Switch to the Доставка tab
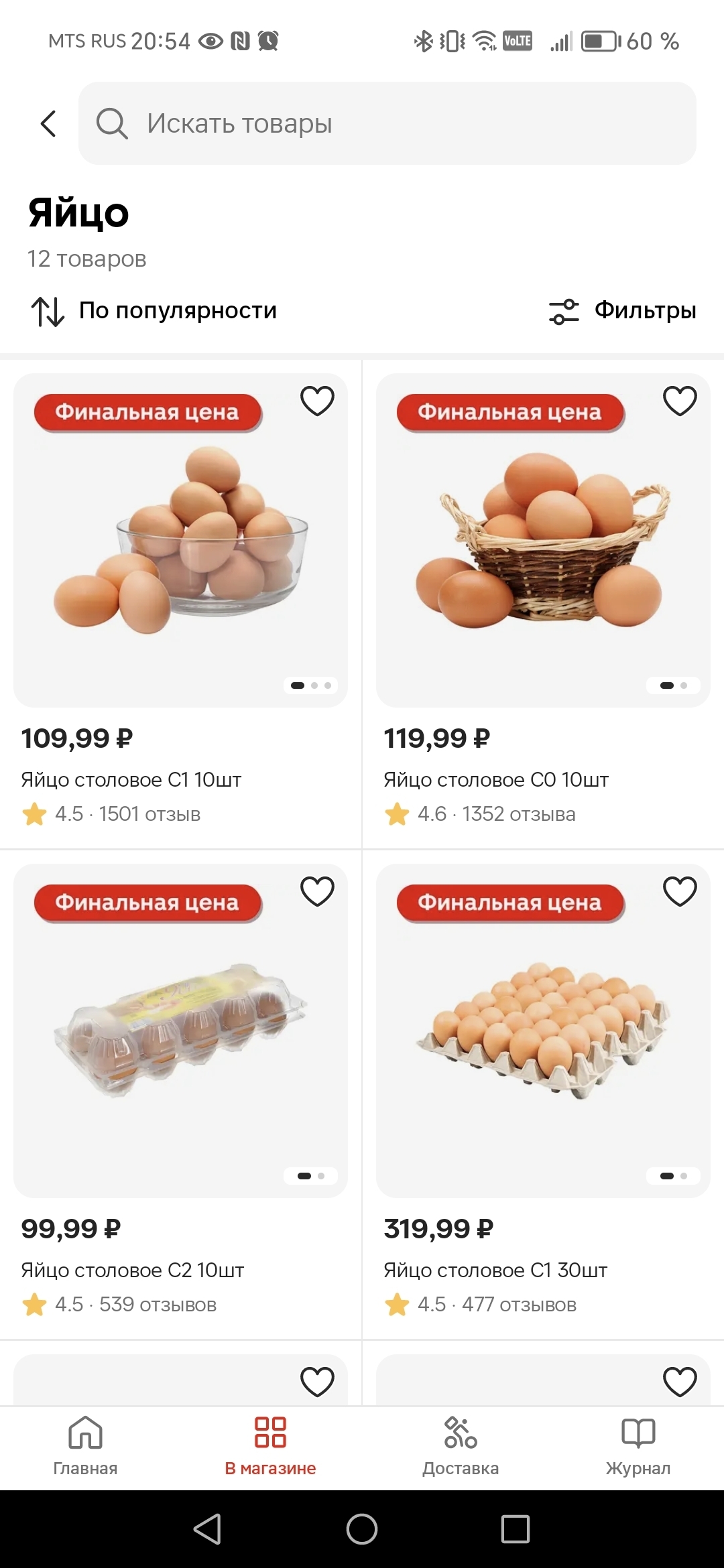The image size is (724, 1568). point(461,1446)
